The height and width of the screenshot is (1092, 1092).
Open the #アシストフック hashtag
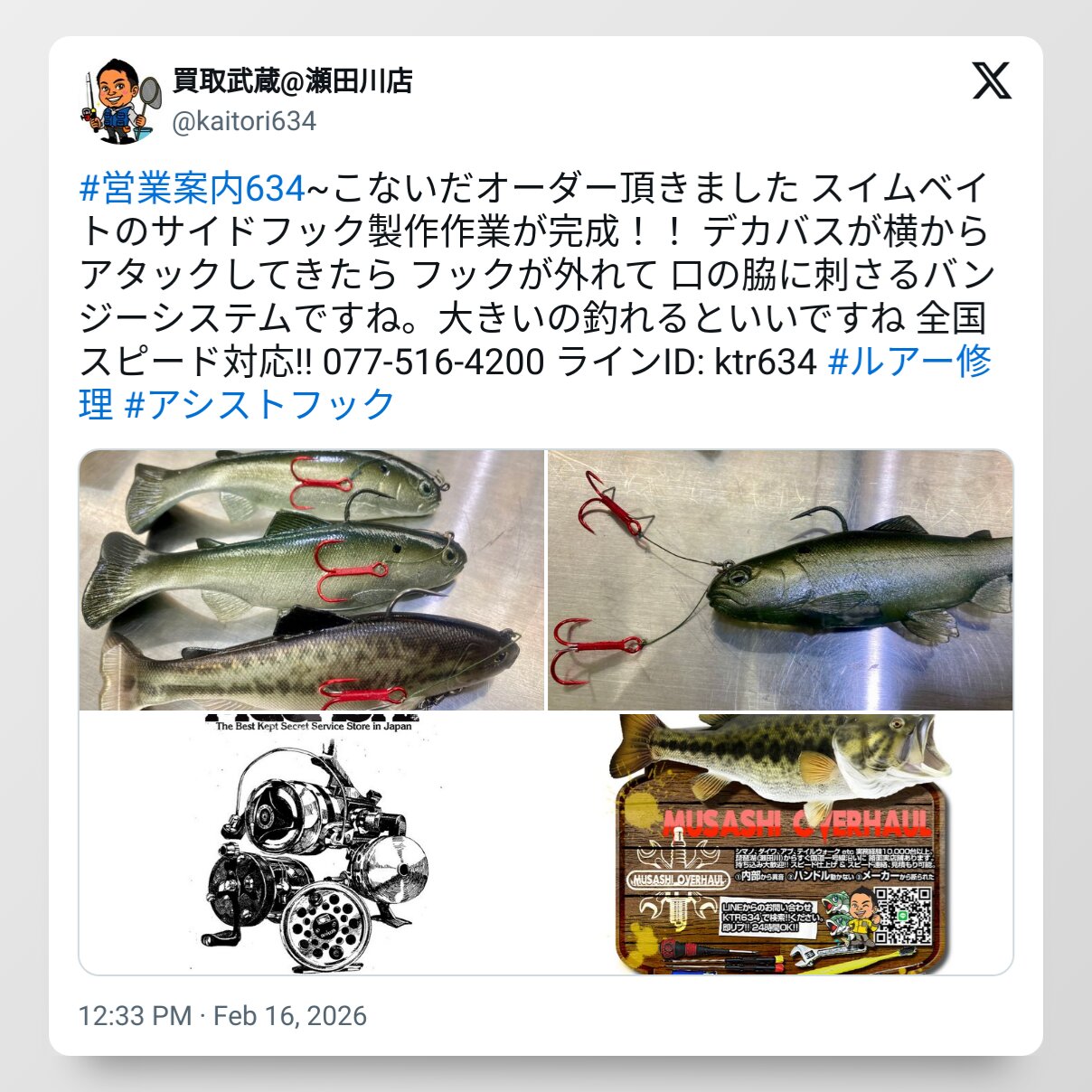coord(259,404)
